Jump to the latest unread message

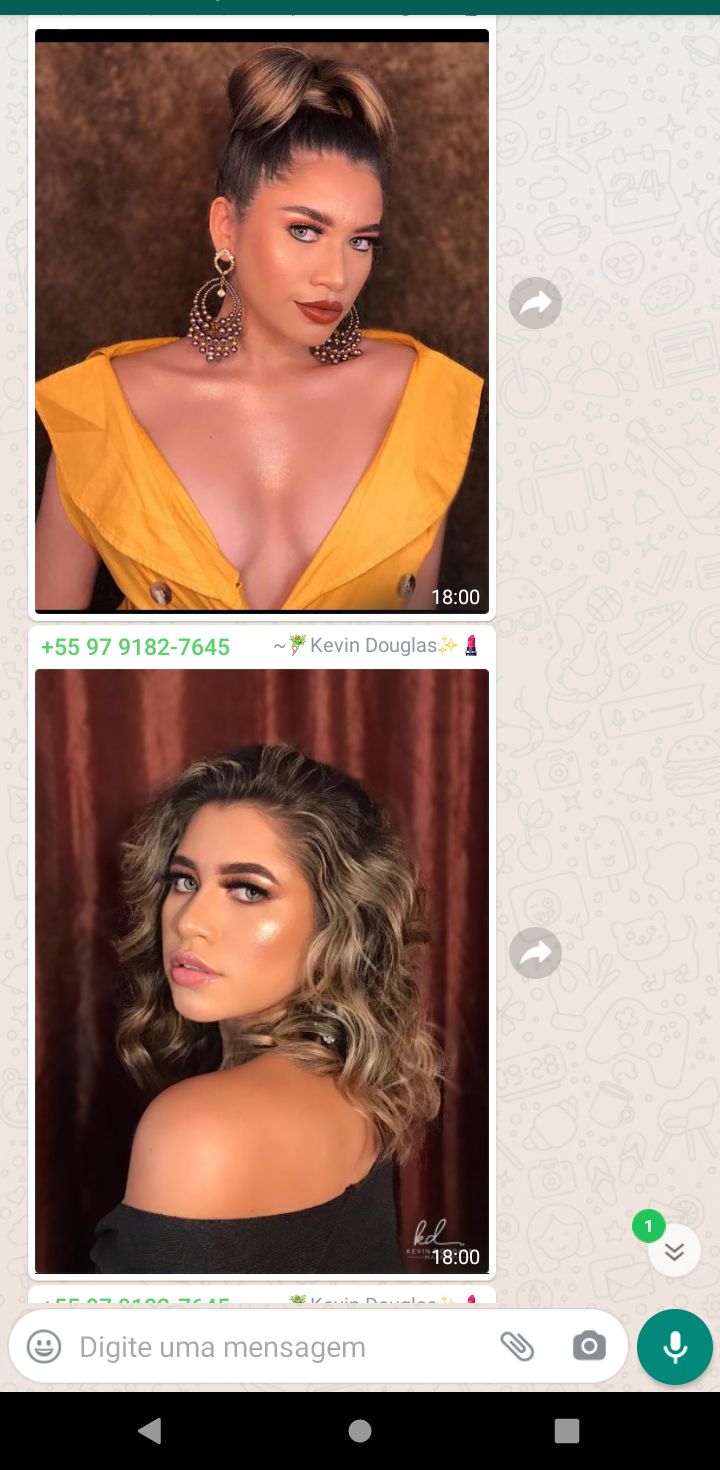pos(674,1251)
